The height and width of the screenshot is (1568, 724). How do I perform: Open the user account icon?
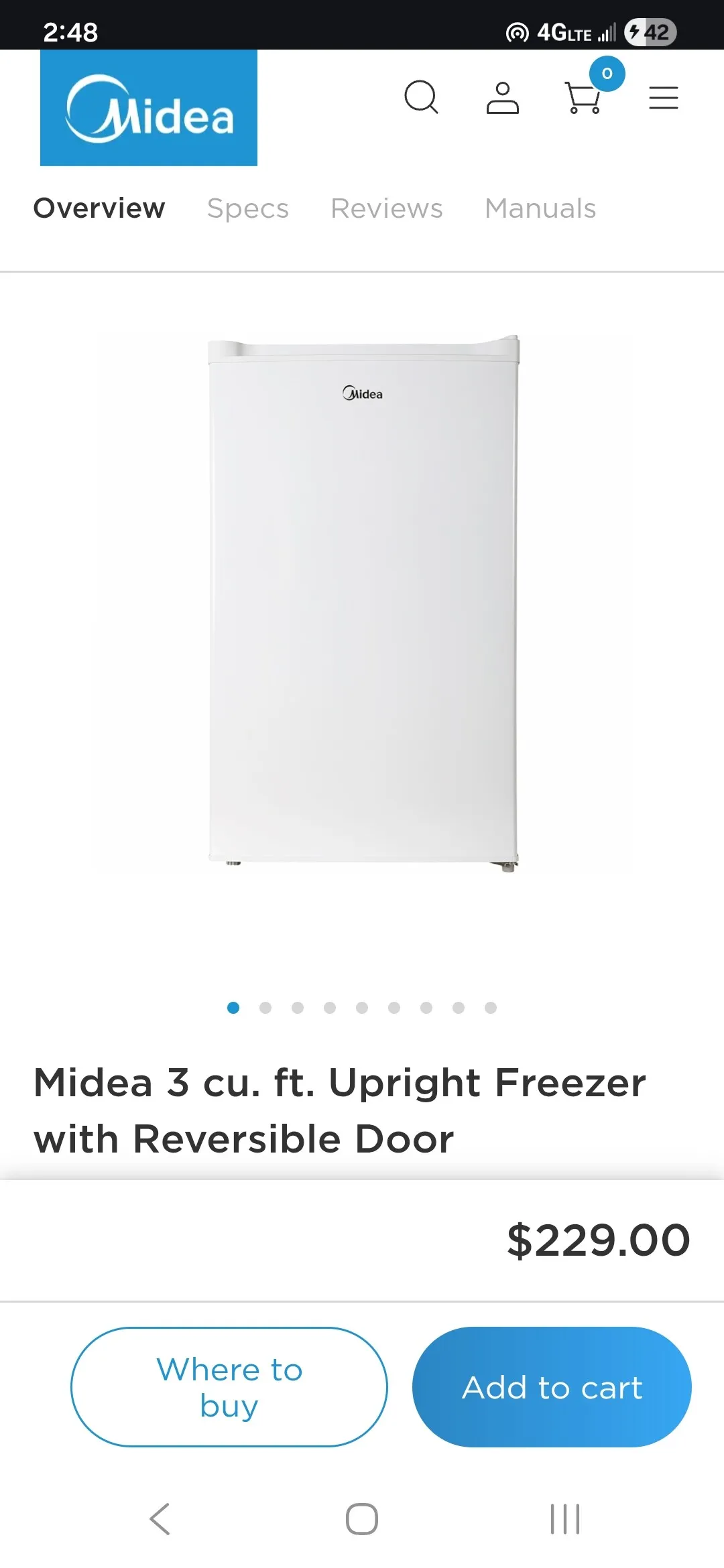tap(502, 98)
